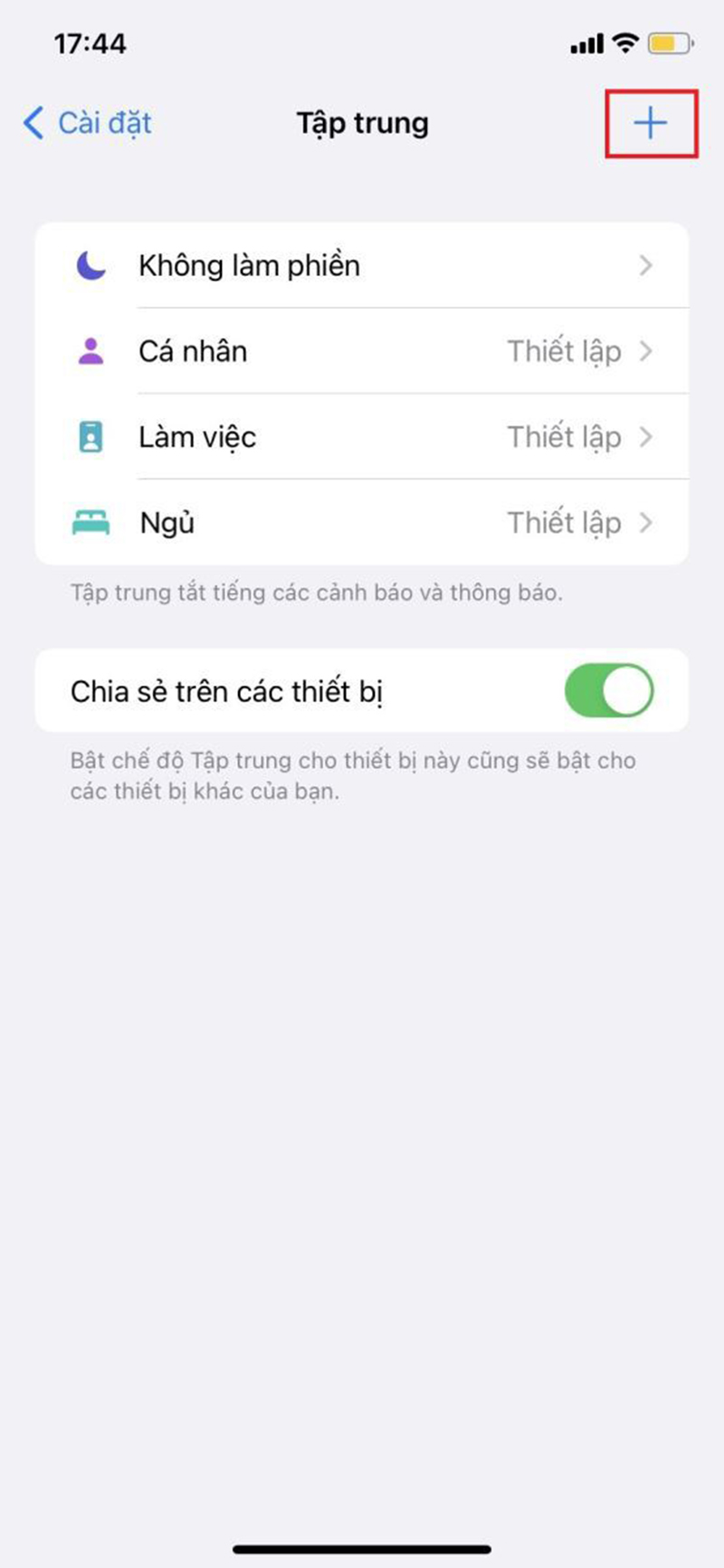
Task: Expand the Không làm phiền row chevron
Action: click(646, 265)
